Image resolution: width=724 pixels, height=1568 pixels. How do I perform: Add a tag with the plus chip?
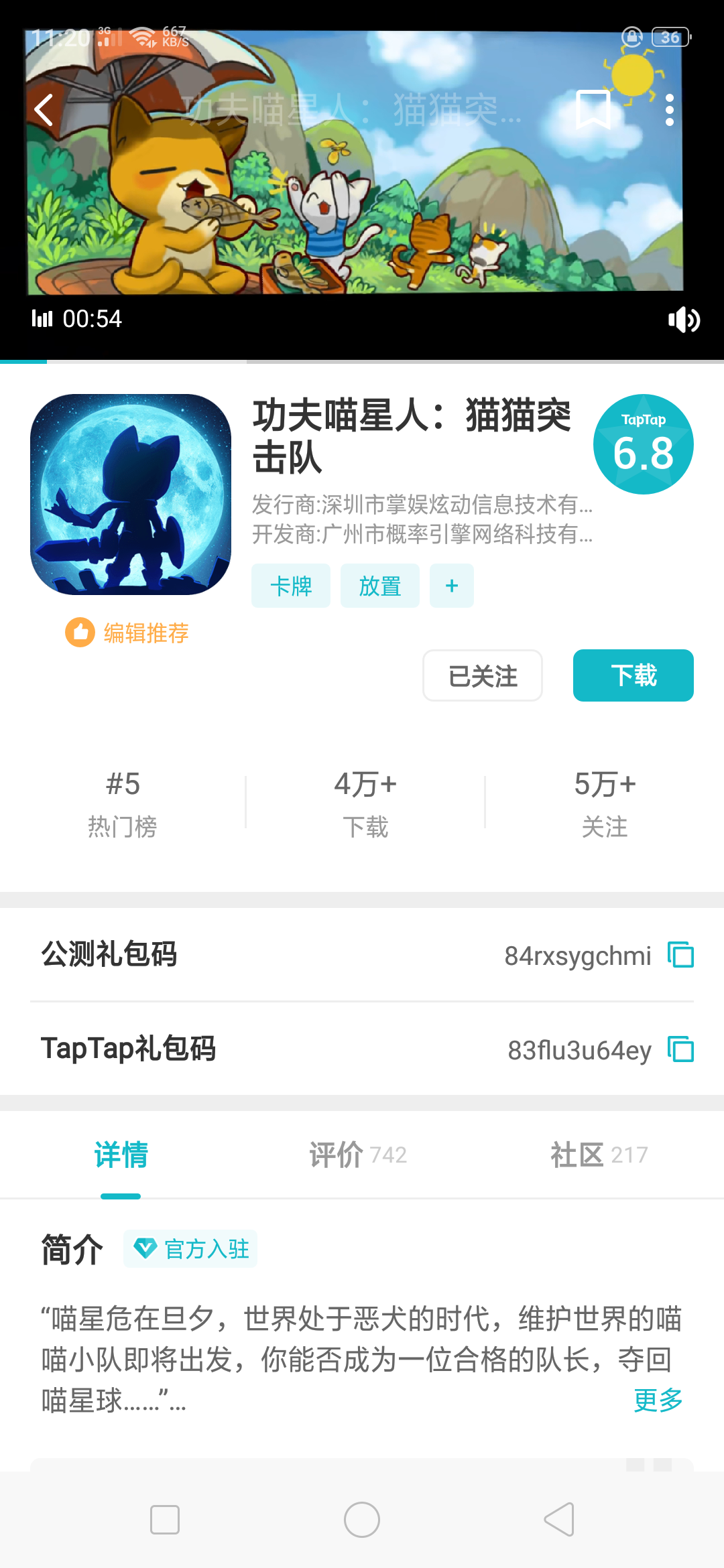(x=451, y=586)
